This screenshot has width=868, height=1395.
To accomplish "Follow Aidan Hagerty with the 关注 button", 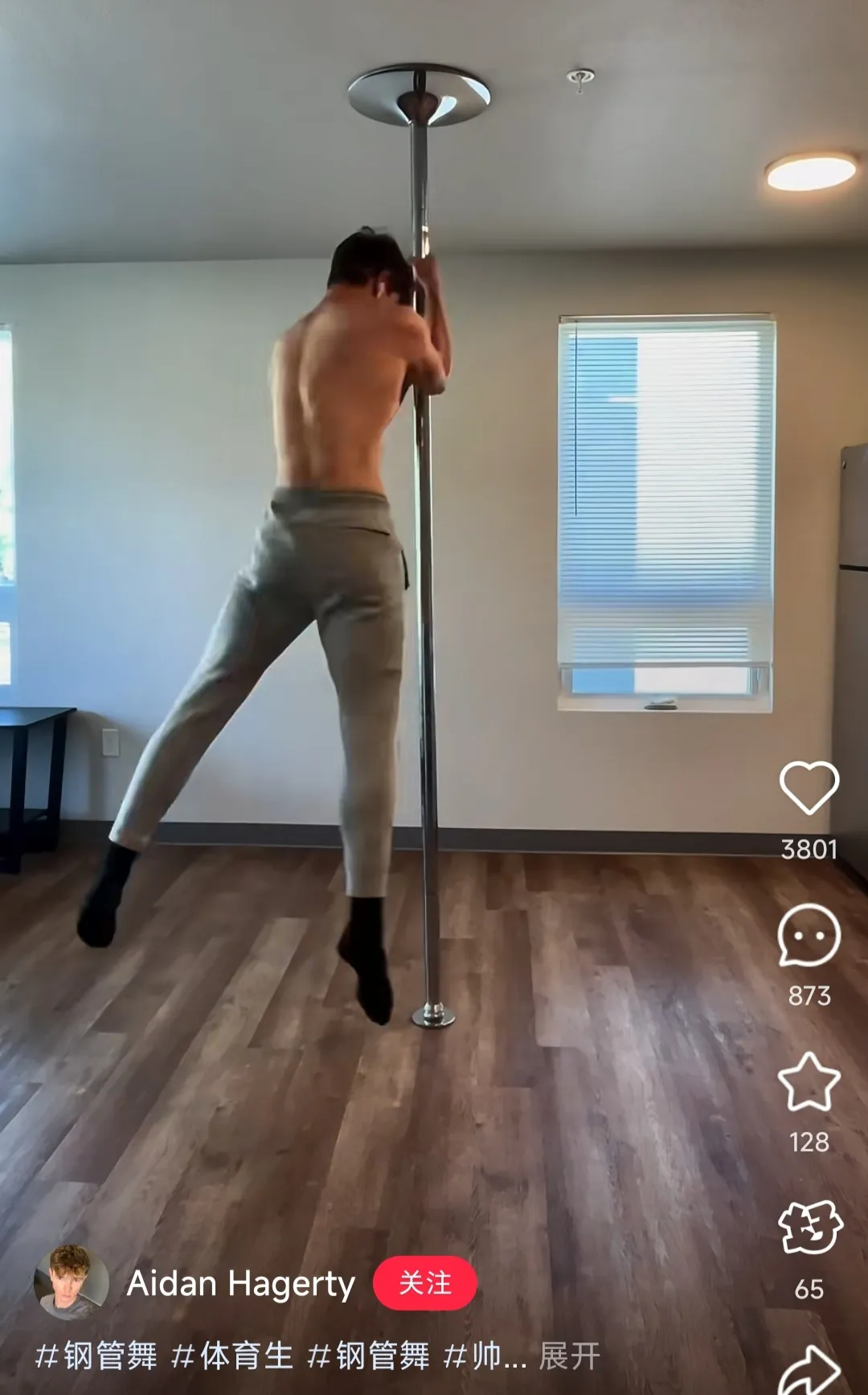I will (425, 1282).
